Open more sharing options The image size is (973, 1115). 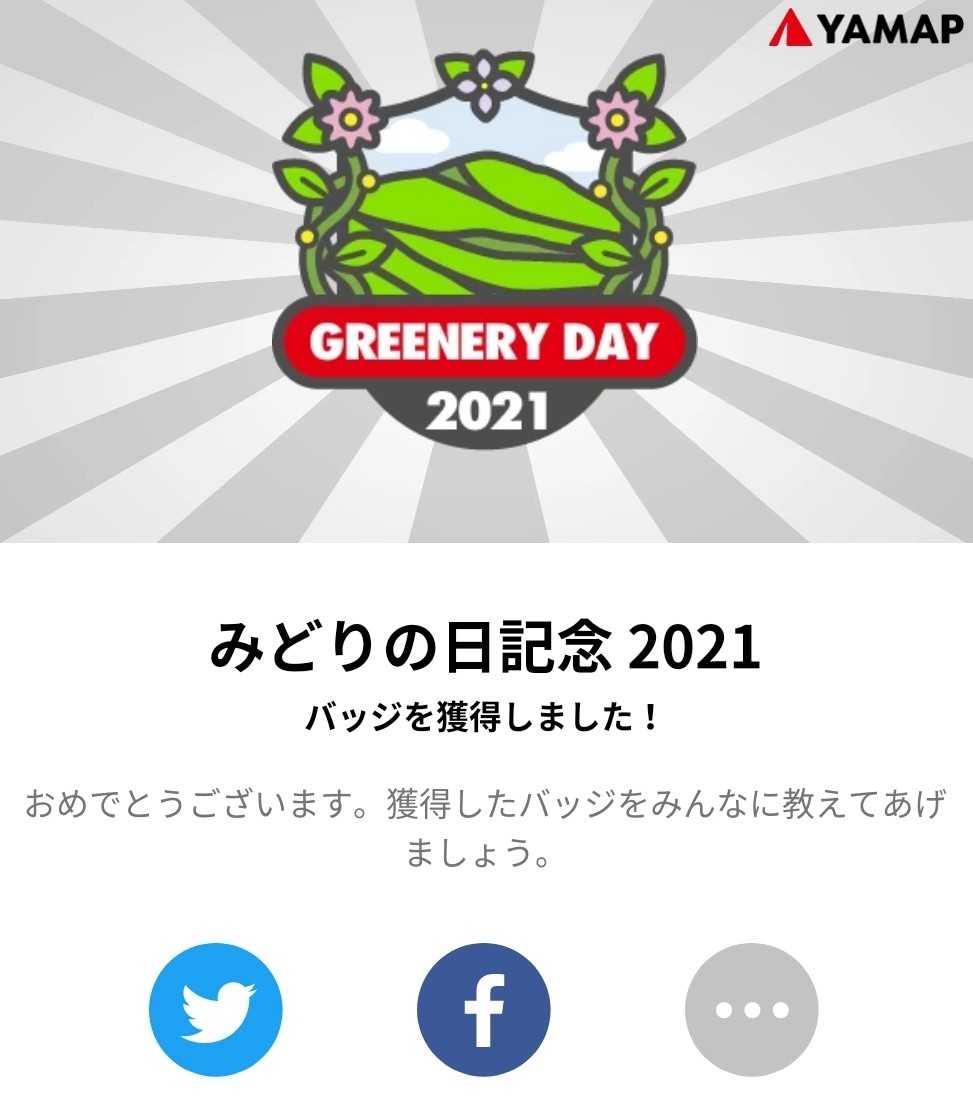click(x=751, y=1009)
